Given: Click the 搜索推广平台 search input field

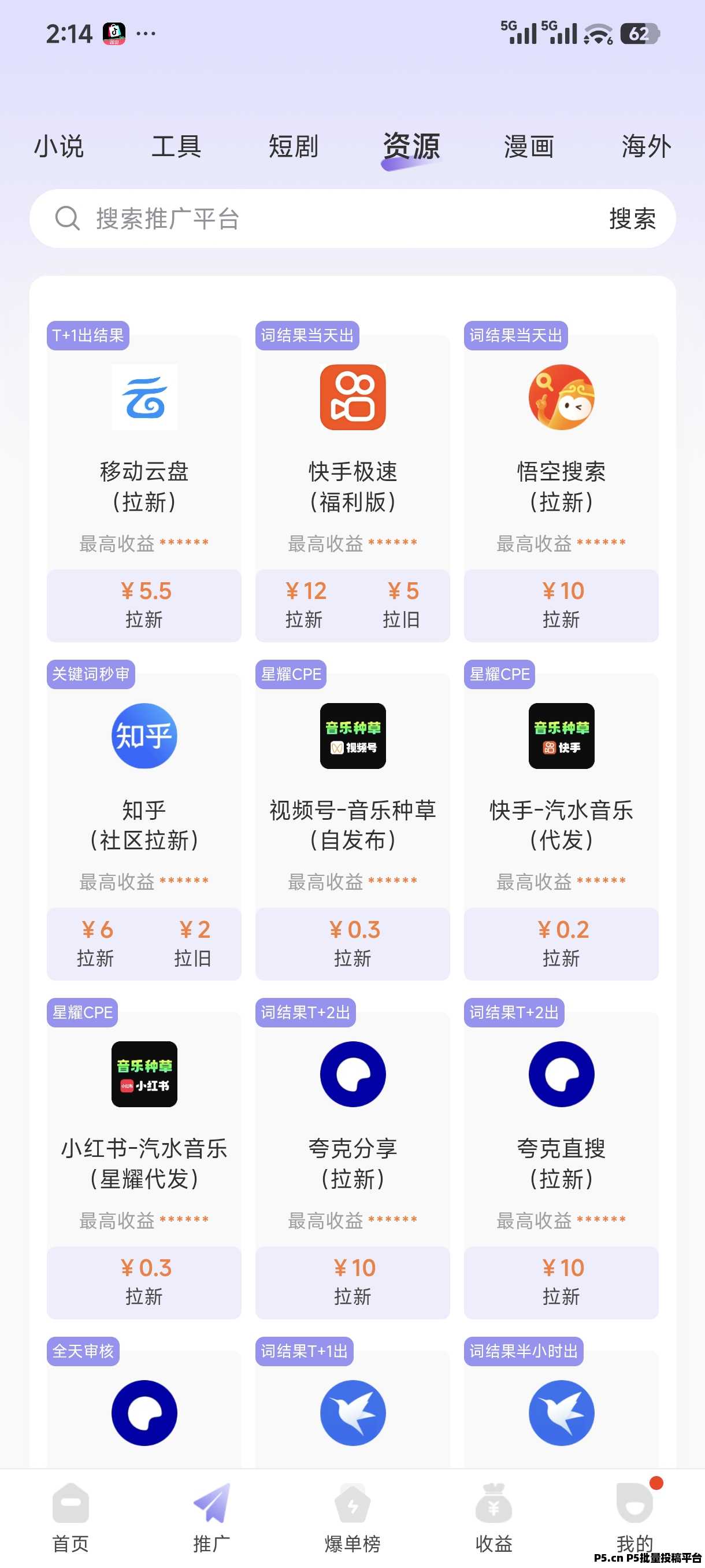Looking at the screenshot, I should 243,219.
